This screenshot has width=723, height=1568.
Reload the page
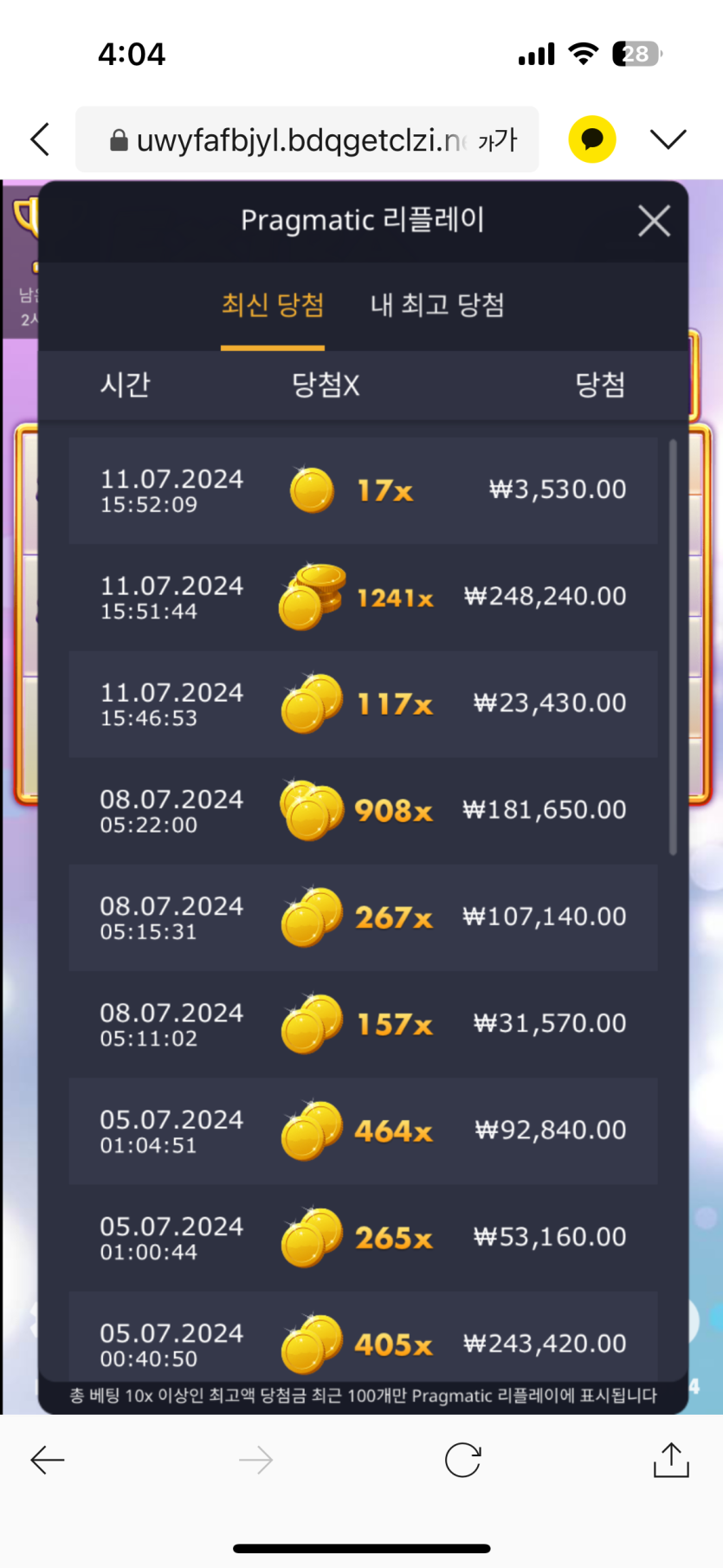click(462, 1460)
